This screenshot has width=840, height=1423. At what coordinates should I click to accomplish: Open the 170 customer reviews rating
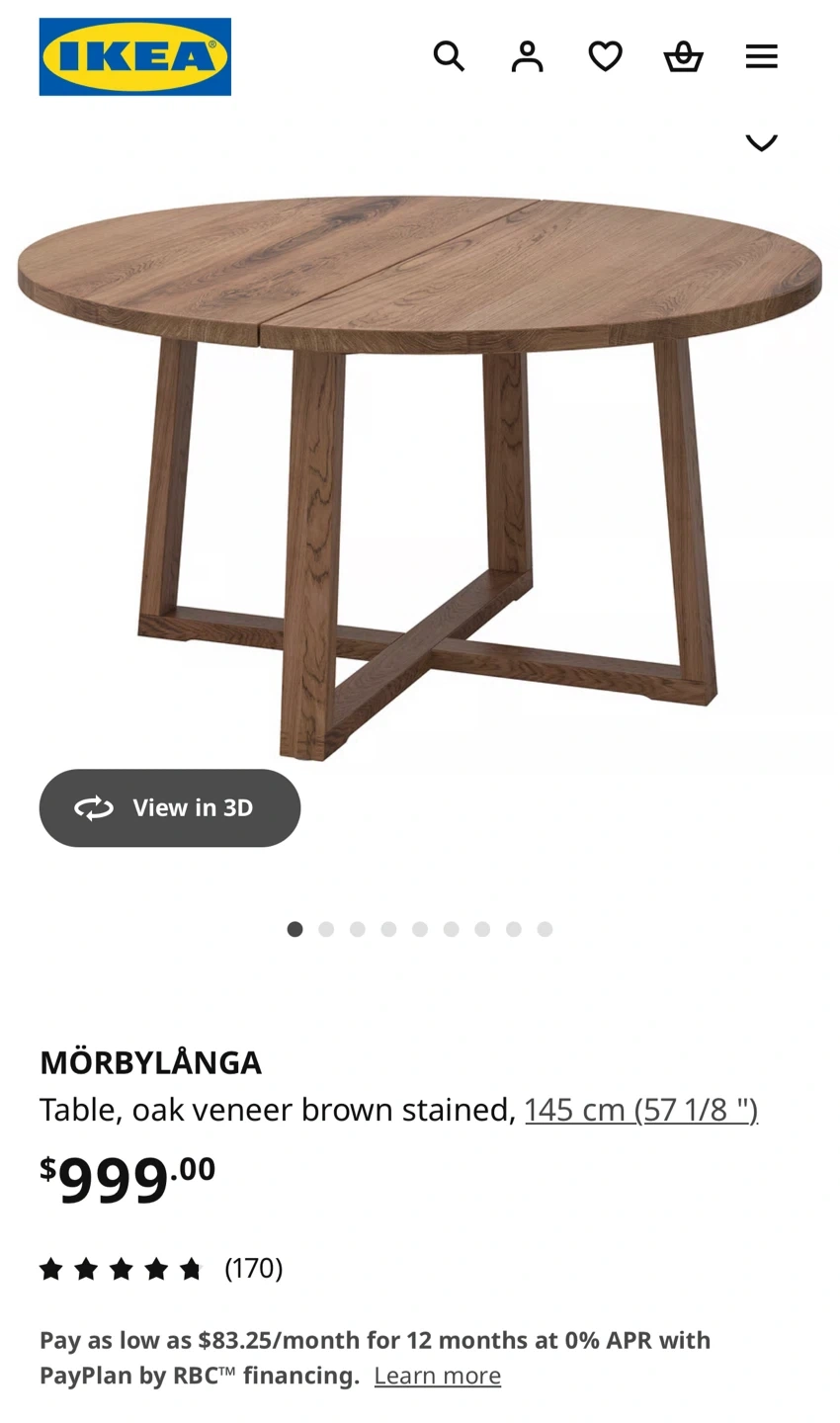point(161,1268)
